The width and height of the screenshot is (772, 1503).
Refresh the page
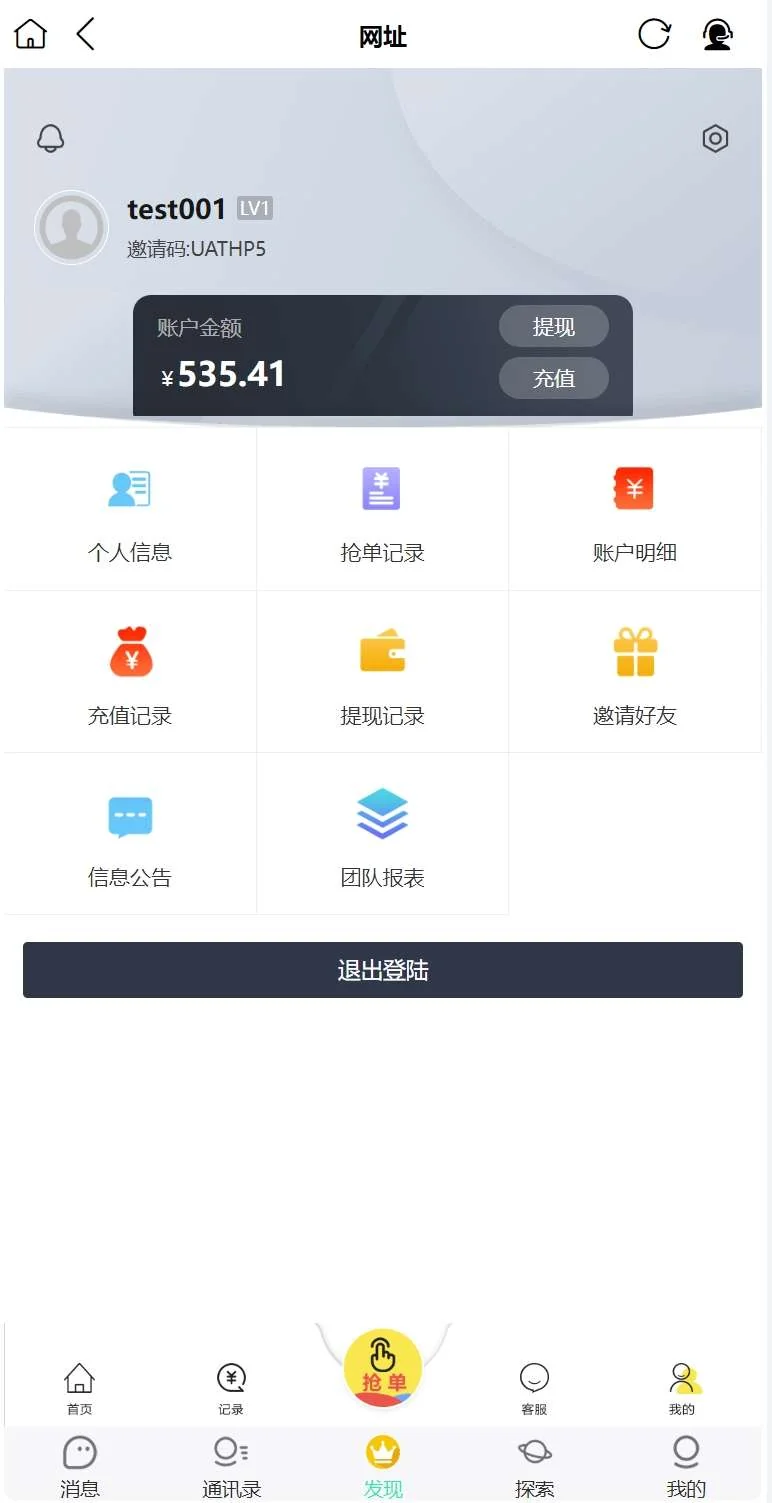point(654,34)
